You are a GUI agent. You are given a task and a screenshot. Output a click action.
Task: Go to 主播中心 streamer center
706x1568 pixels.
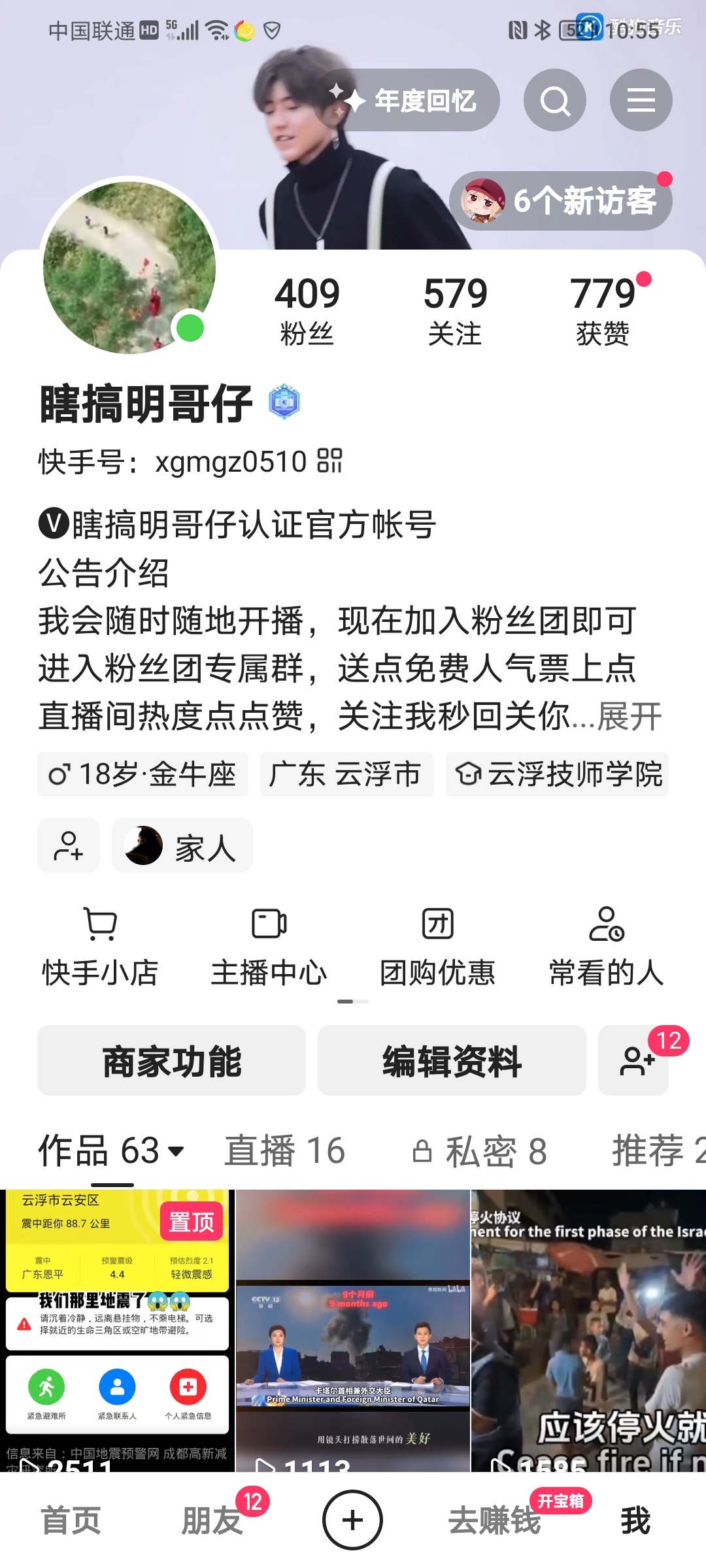[x=269, y=946]
